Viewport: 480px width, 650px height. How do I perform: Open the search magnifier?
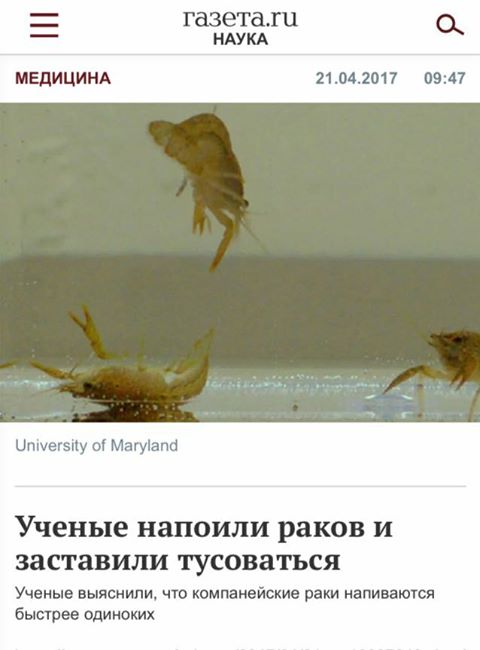450,25
